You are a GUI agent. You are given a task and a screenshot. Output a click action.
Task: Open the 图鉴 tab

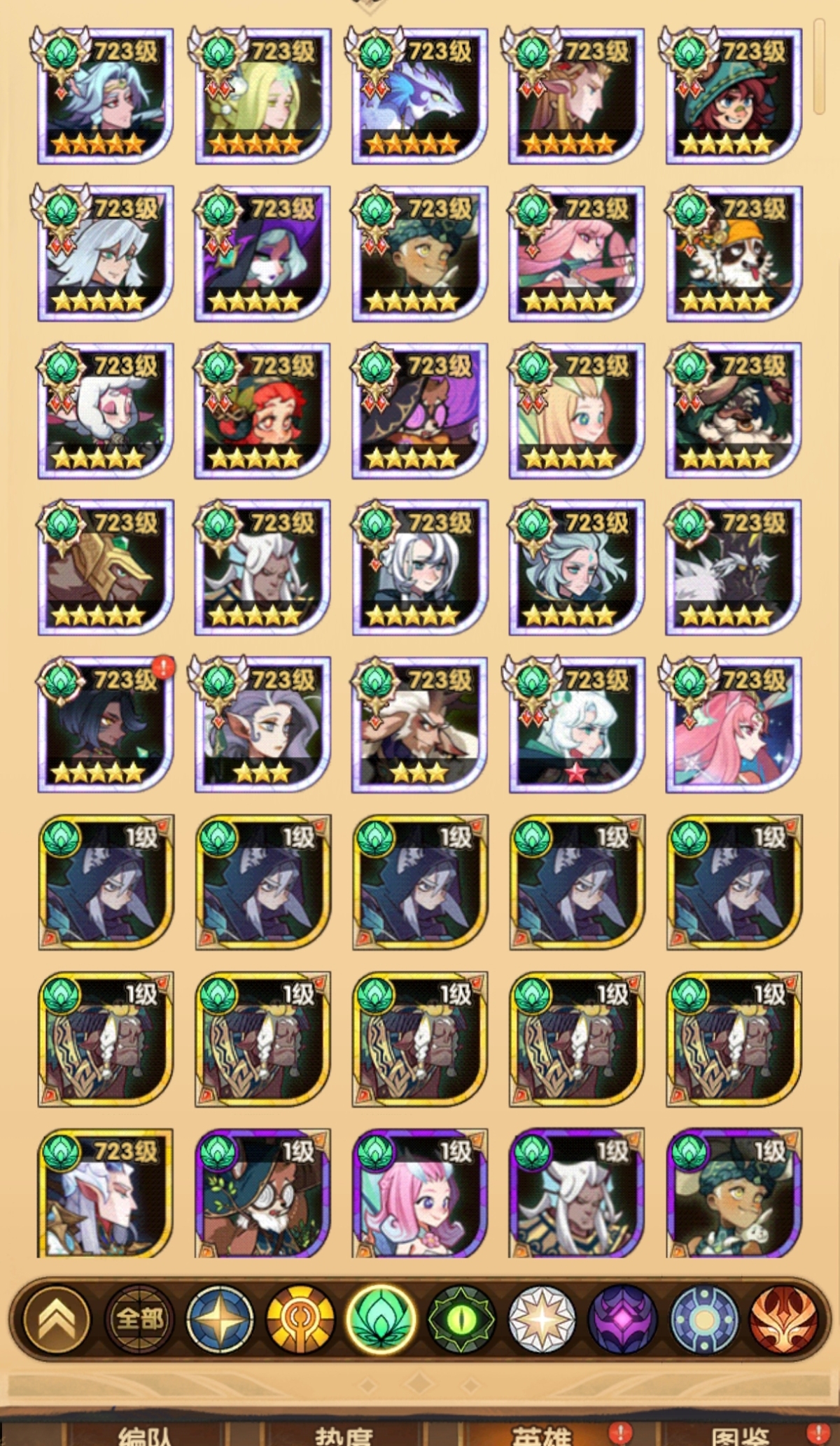pyautogui.click(x=738, y=1434)
